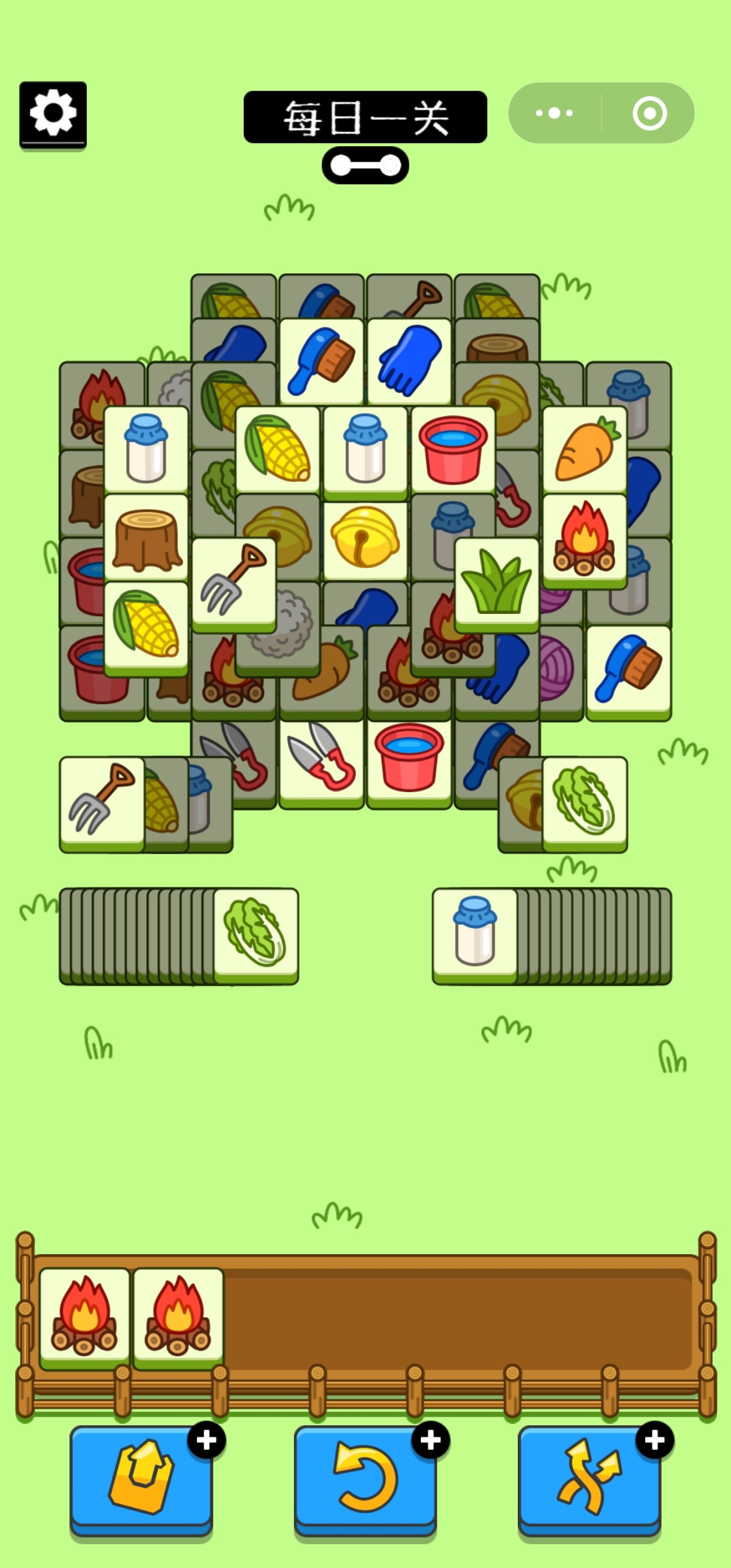This screenshot has width=731, height=1568.
Task: Shuffle the tiles with the shuffle power-up
Action: click(x=589, y=1478)
